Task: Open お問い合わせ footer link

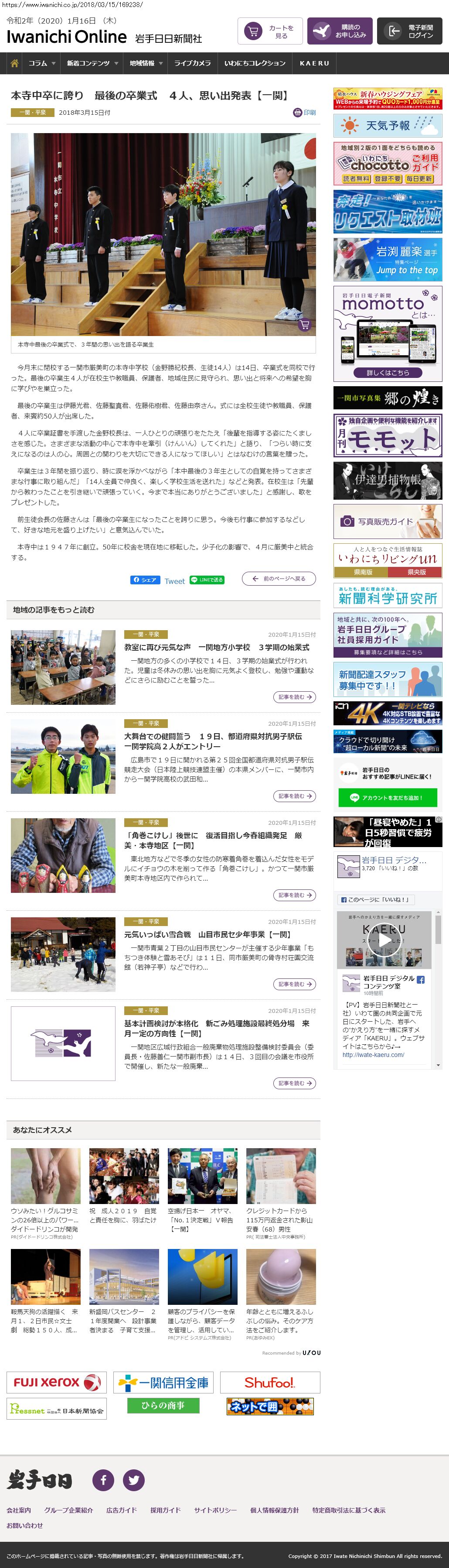Action: 25,1525
